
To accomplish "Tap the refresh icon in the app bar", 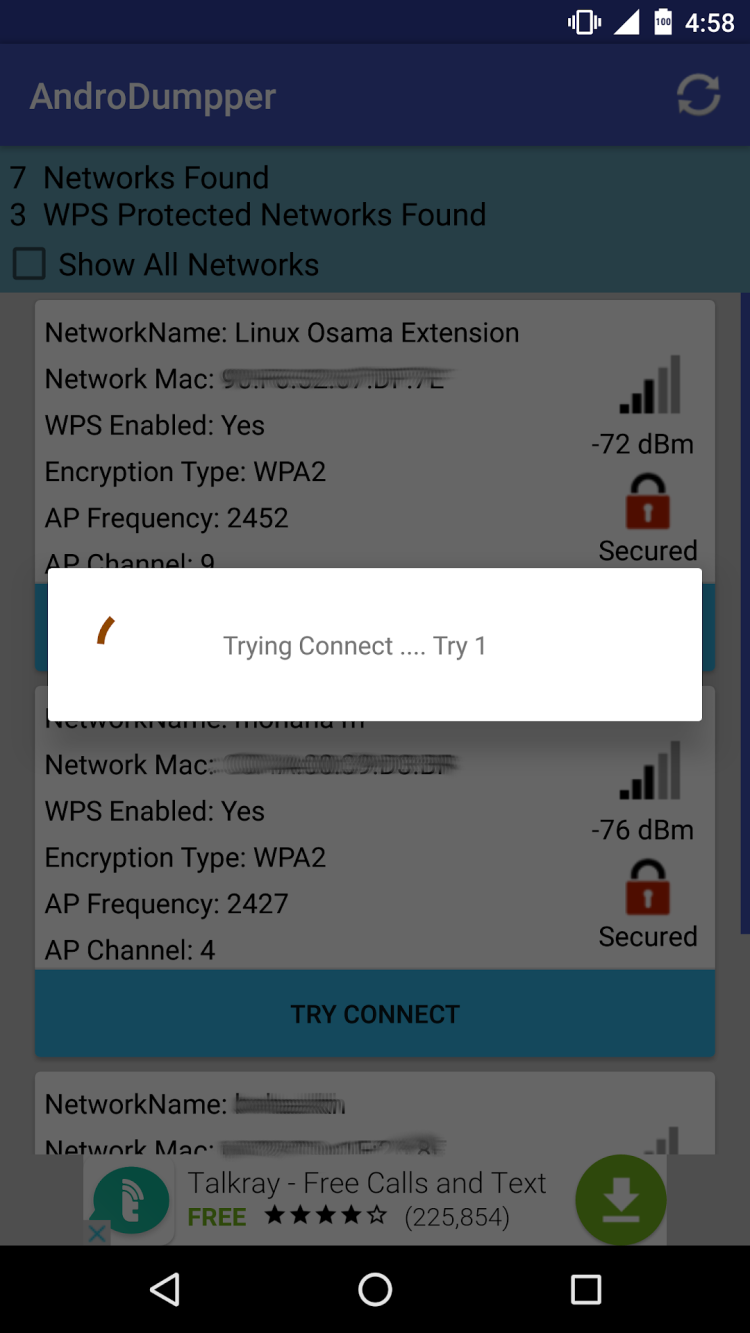I will coord(698,96).
